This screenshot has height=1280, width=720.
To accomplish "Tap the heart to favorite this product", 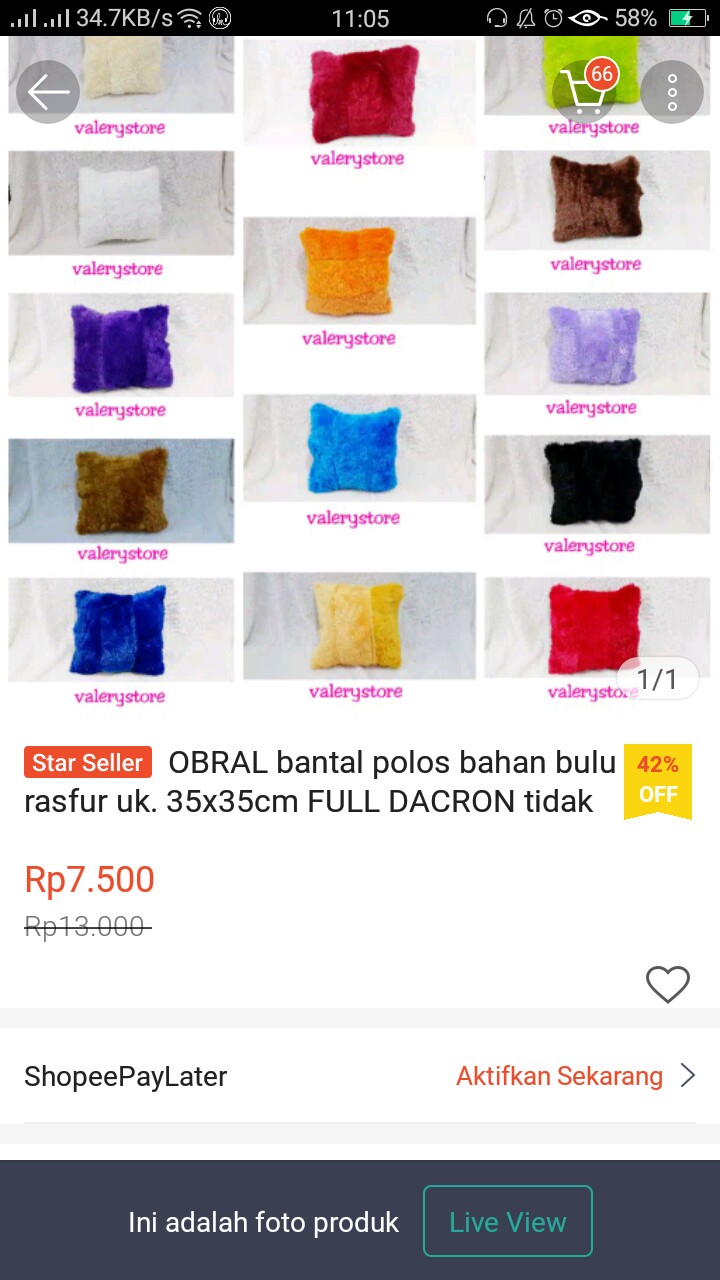I will pyautogui.click(x=668, y=984).
